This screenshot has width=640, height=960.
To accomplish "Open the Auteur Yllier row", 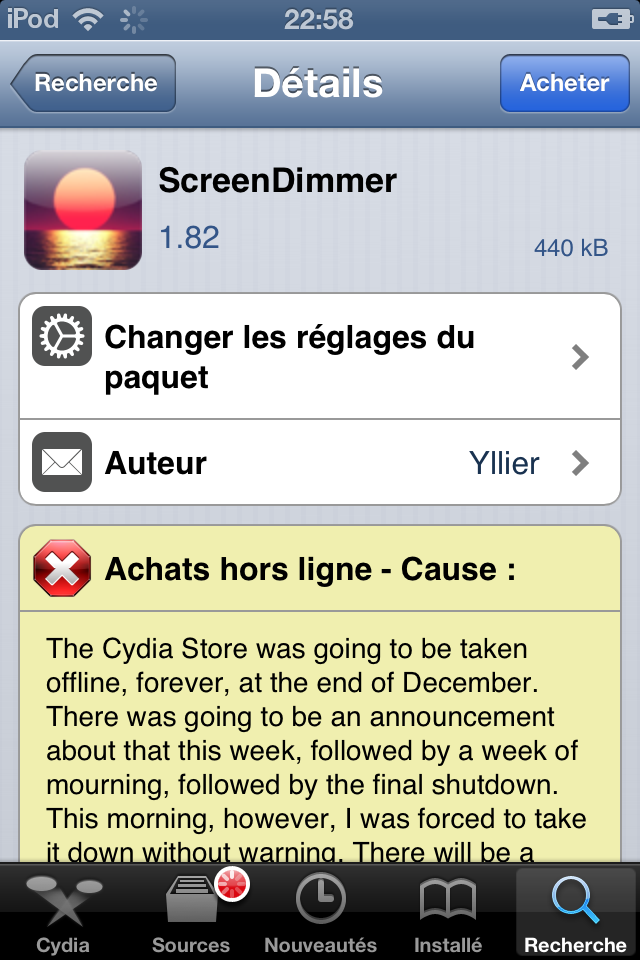I will pos(320,463).
